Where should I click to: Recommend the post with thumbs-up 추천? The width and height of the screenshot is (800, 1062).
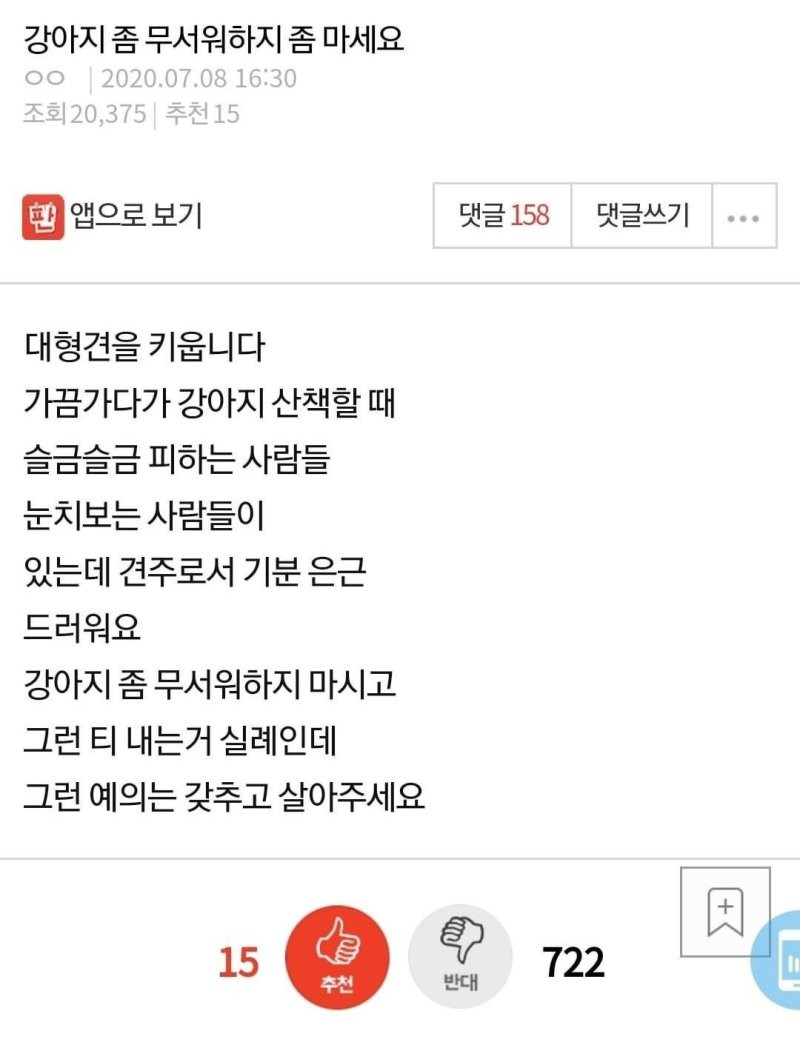pos(337,961)
